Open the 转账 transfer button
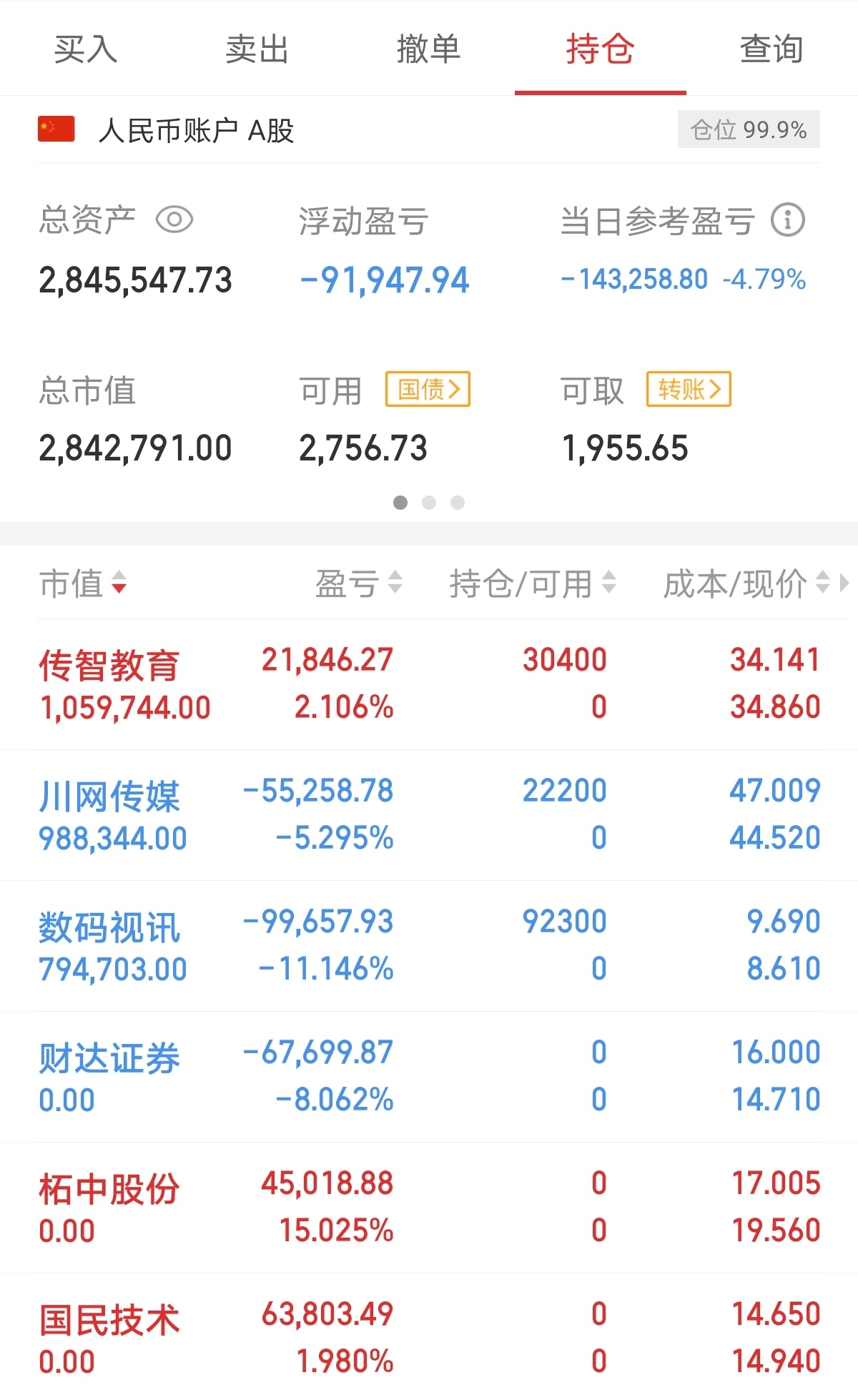The image size is (858, 1400). 689,390
